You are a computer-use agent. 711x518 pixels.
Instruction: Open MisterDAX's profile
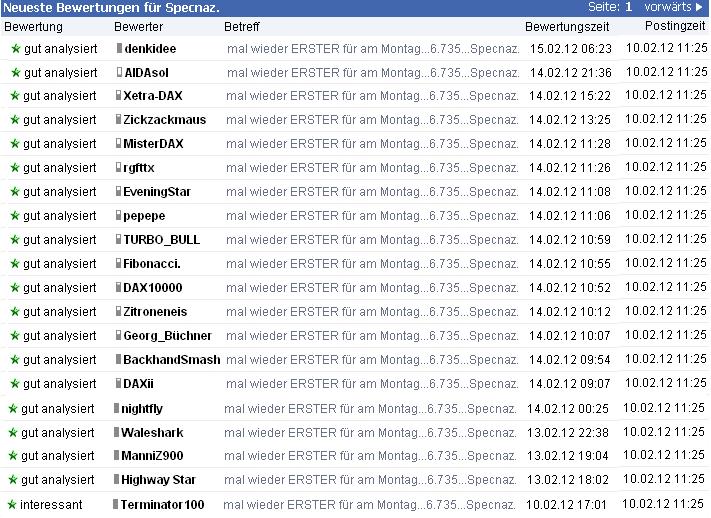pyautogui.click(x=154, y=144)
